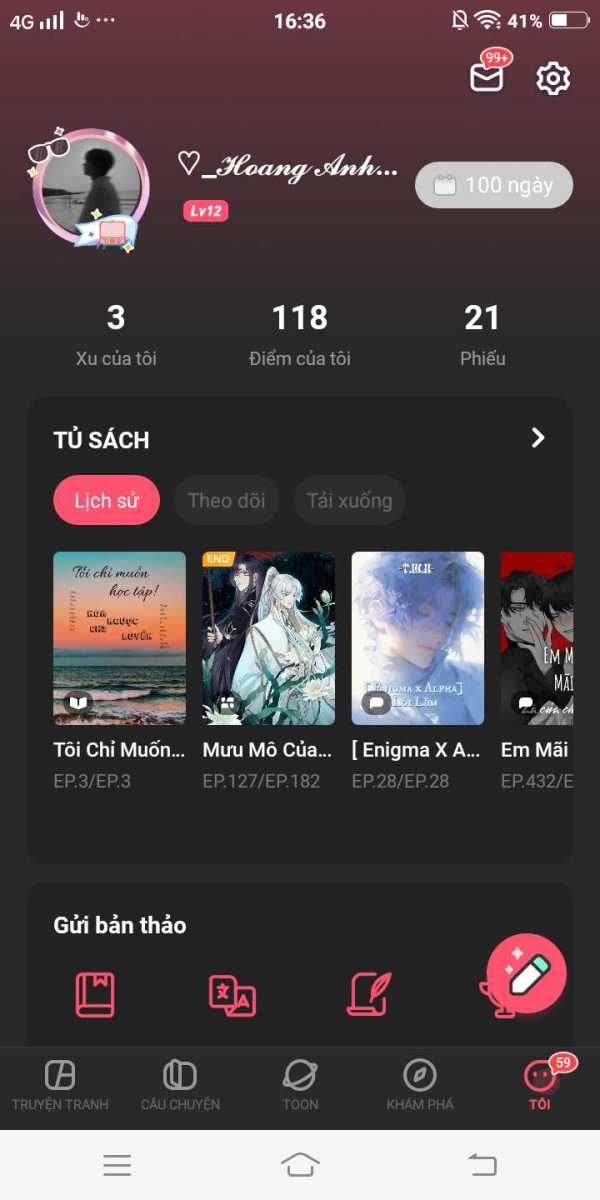Open Phiếu tickets count
The width and height of the screenshot is (600, 1200).
tap(482, 335)
